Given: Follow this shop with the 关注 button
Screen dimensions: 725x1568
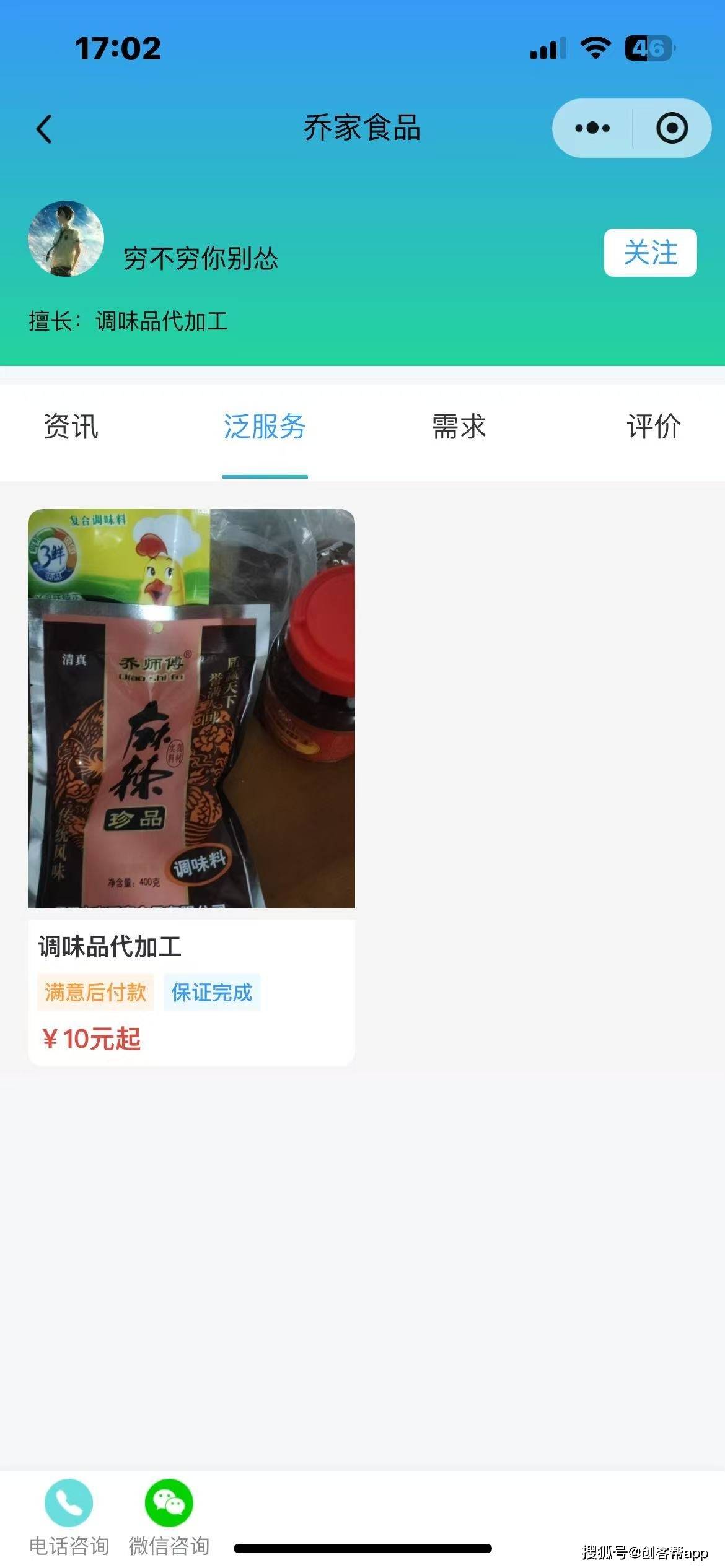Looking at the screenshot, I should coord(650,253).
